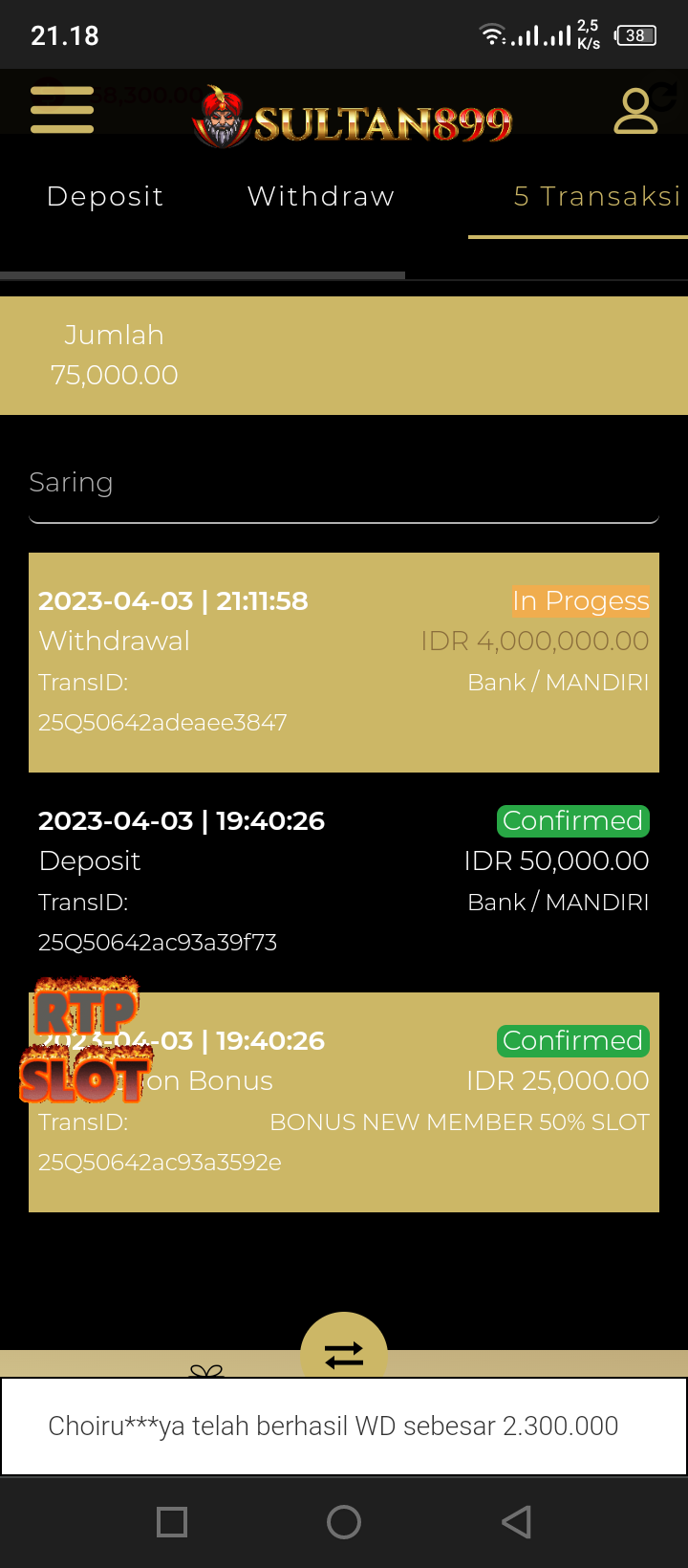Go to the system home screen
This screenshot has height=1568, width=688.
pos(344,1521)
